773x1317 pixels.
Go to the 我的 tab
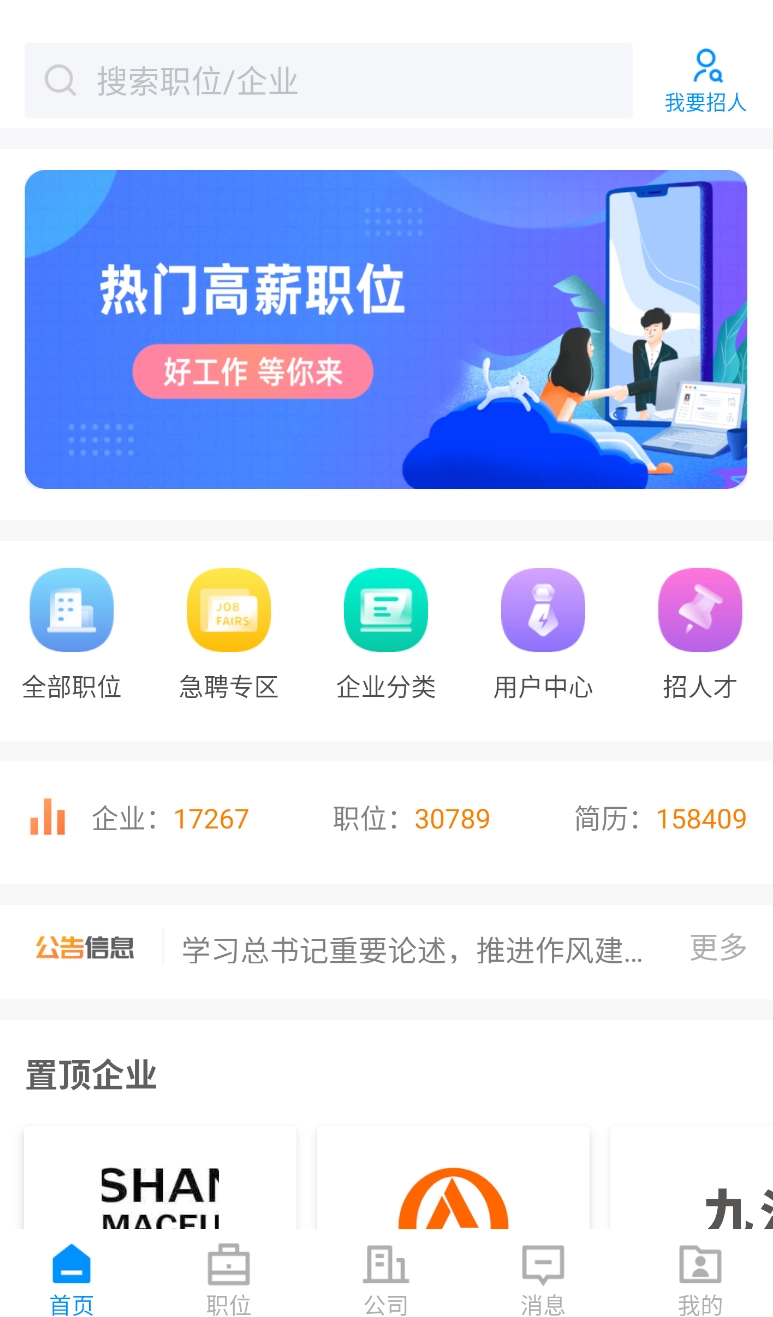tap(700, 1278)
